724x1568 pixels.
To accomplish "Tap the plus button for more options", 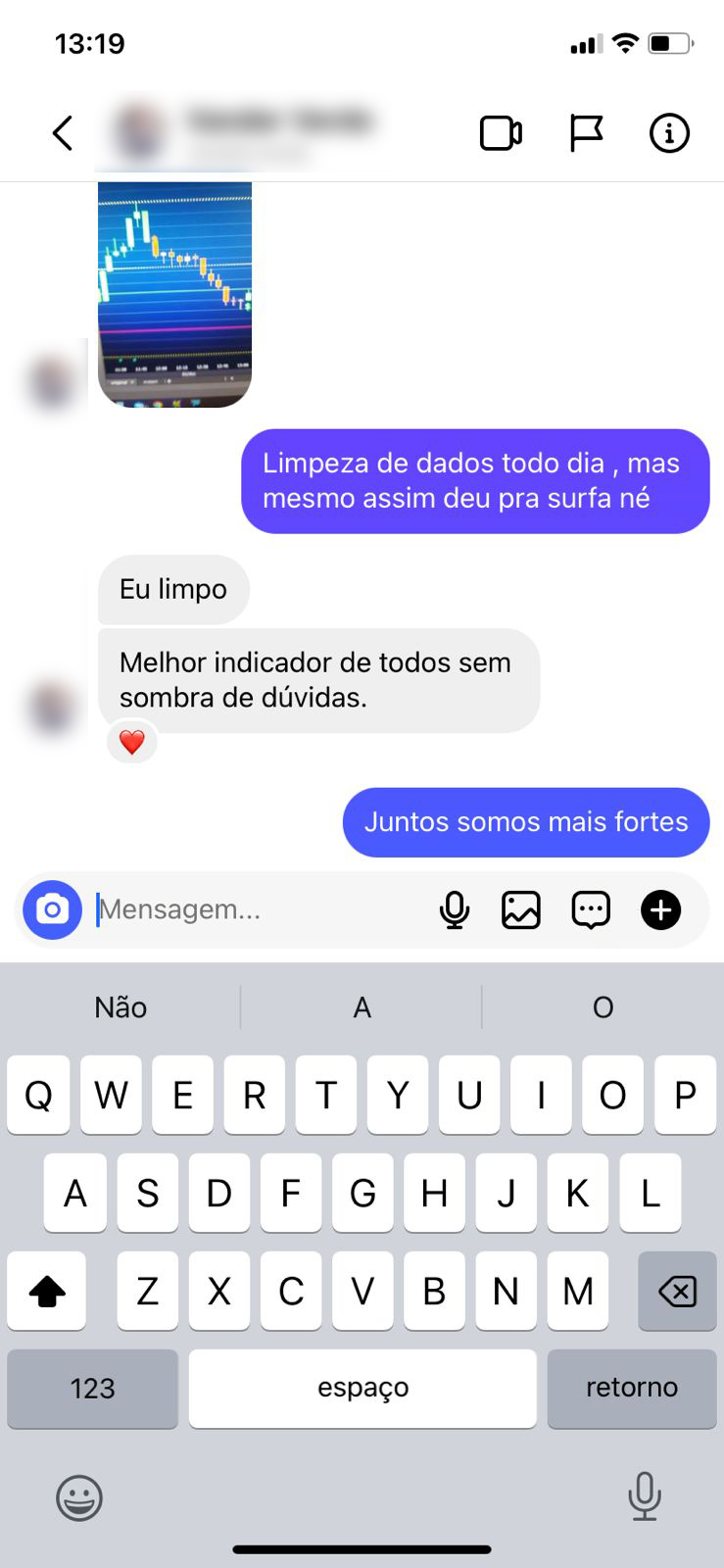I will [x=660, y=909].
